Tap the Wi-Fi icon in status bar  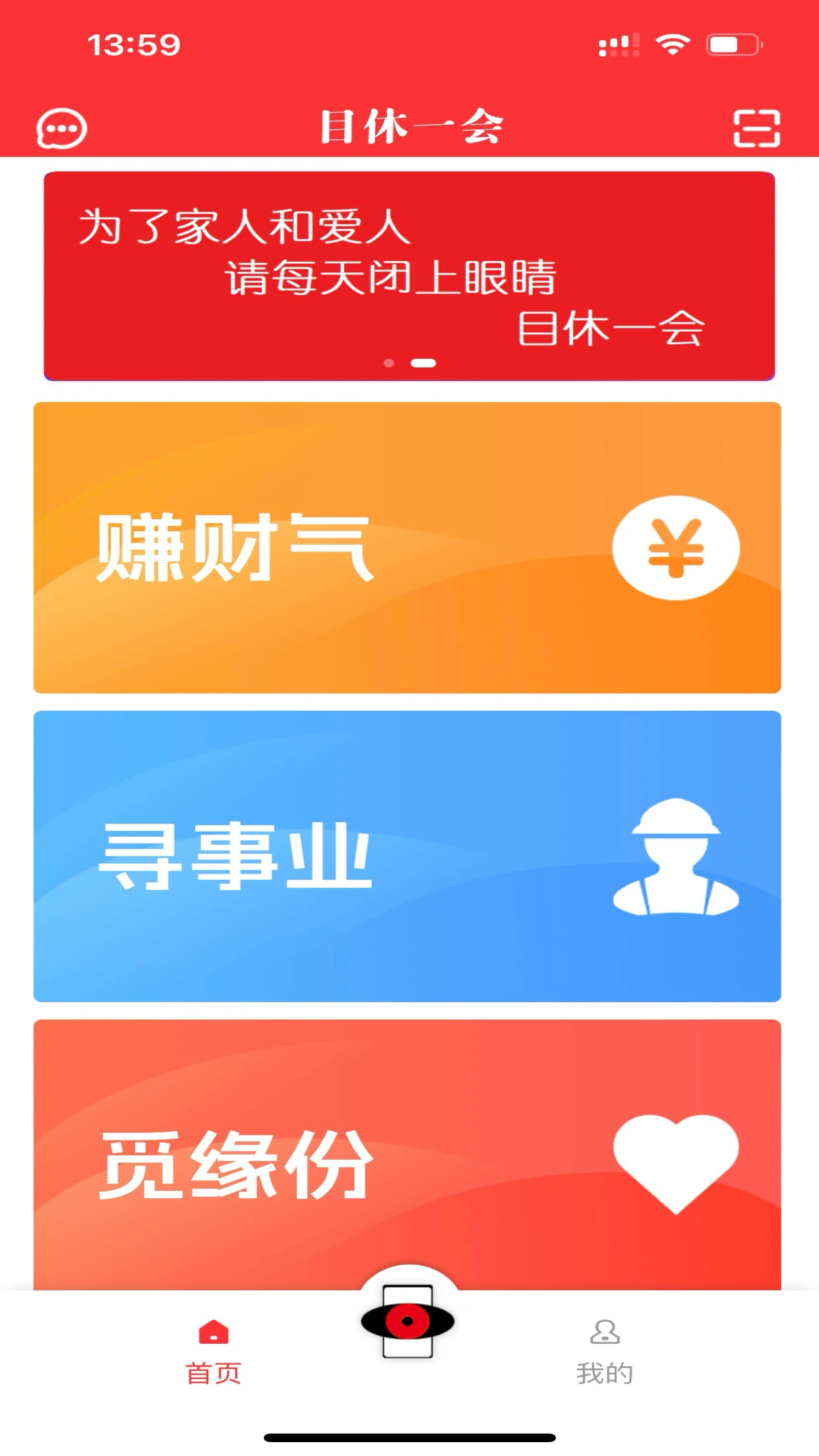pyautogui.click(x=672, y=45)
